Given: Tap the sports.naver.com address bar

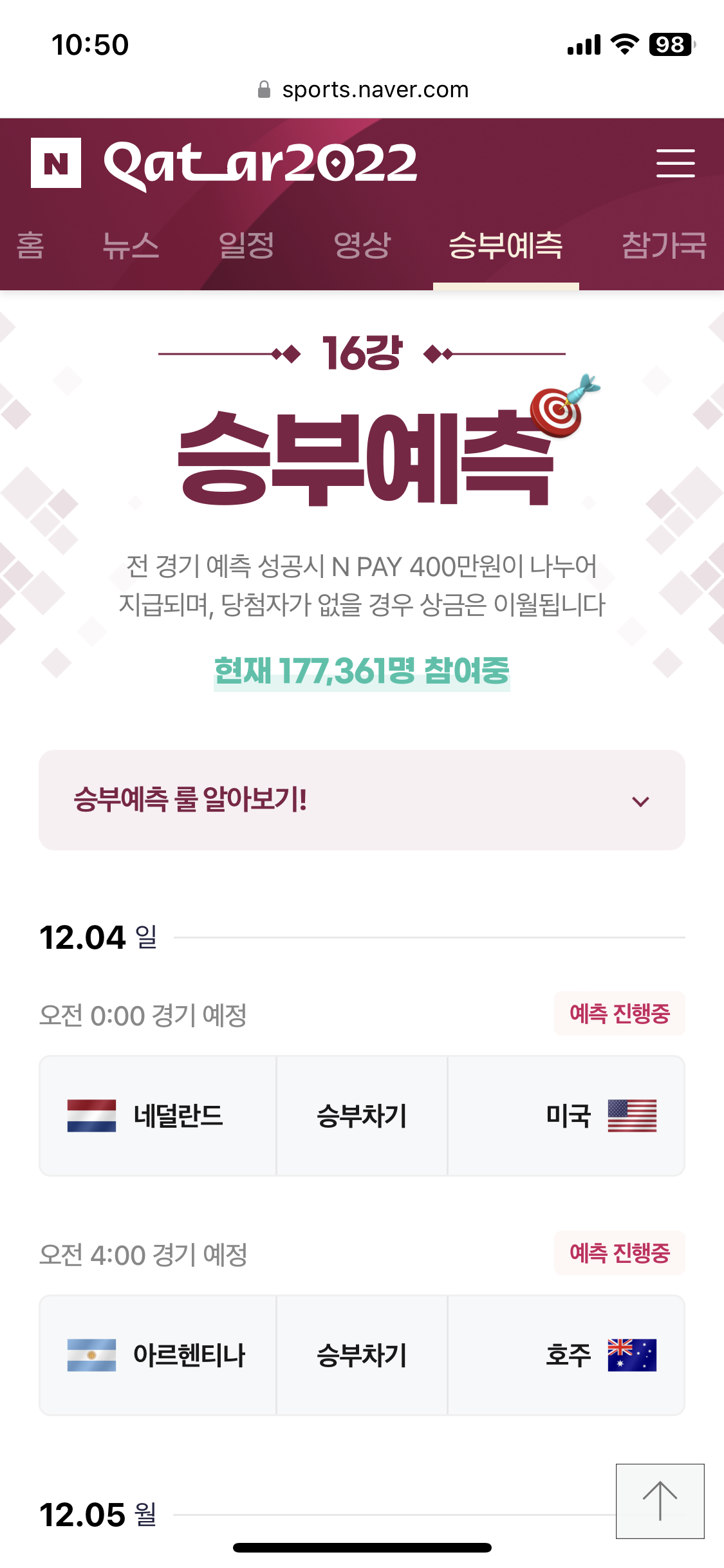Looking at the screenshot, I should 362,89.
